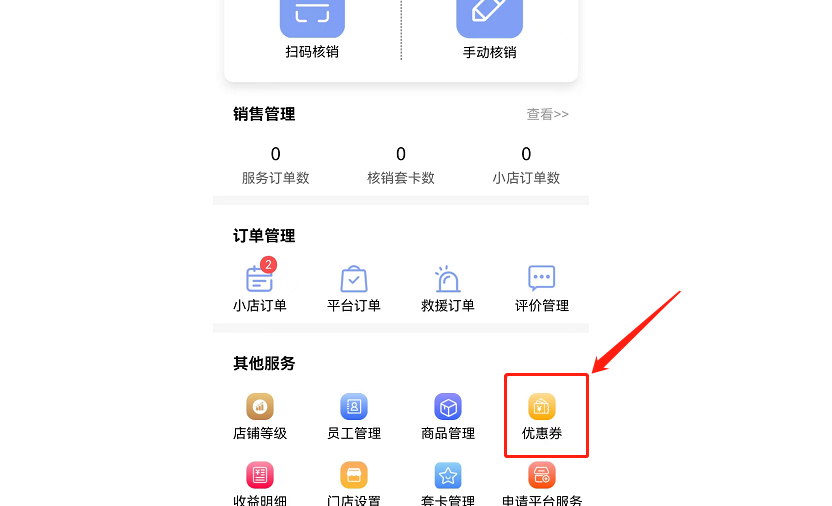Viewport: 832px width, 506px height.
Task: Open 救援订单 rescue orders
Action: [447, 289]
